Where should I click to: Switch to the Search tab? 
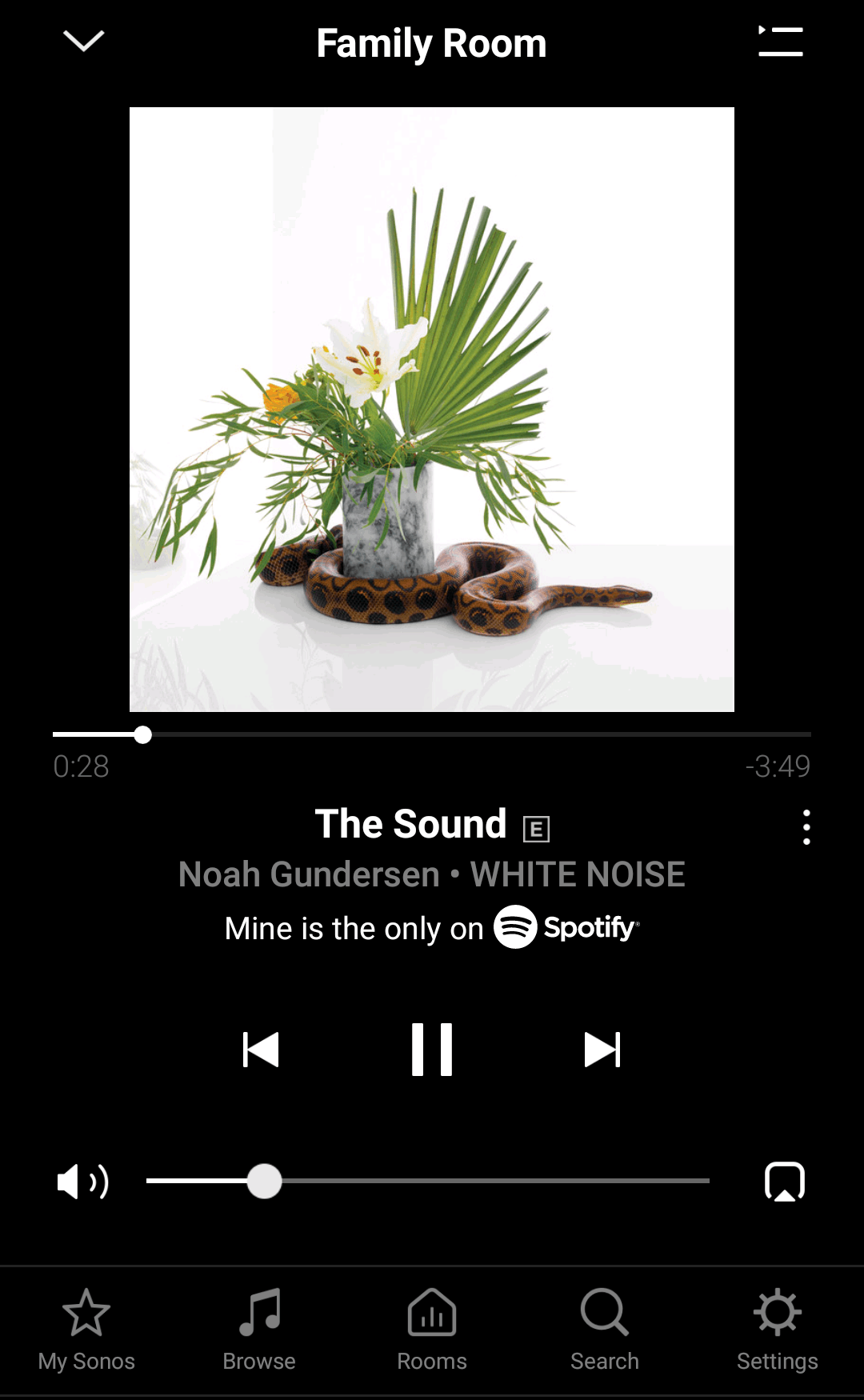[x=605, y=1330]
